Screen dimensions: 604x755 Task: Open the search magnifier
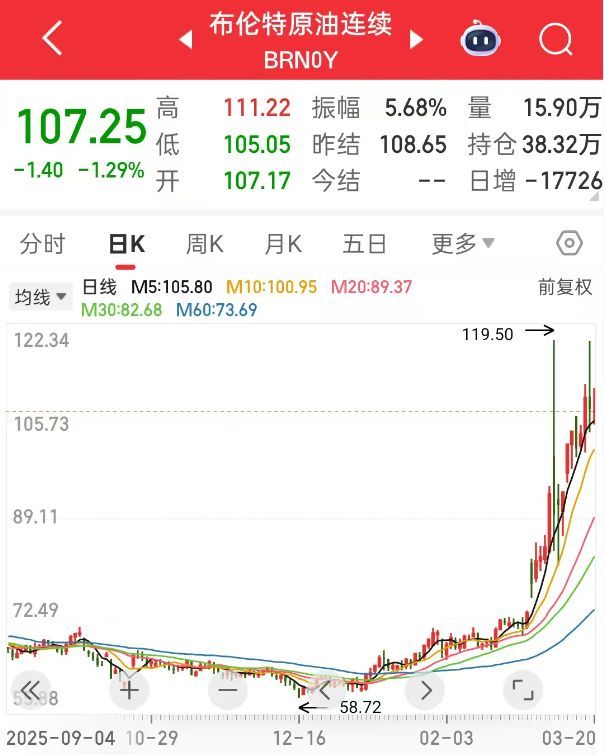[x=555, y=40]
